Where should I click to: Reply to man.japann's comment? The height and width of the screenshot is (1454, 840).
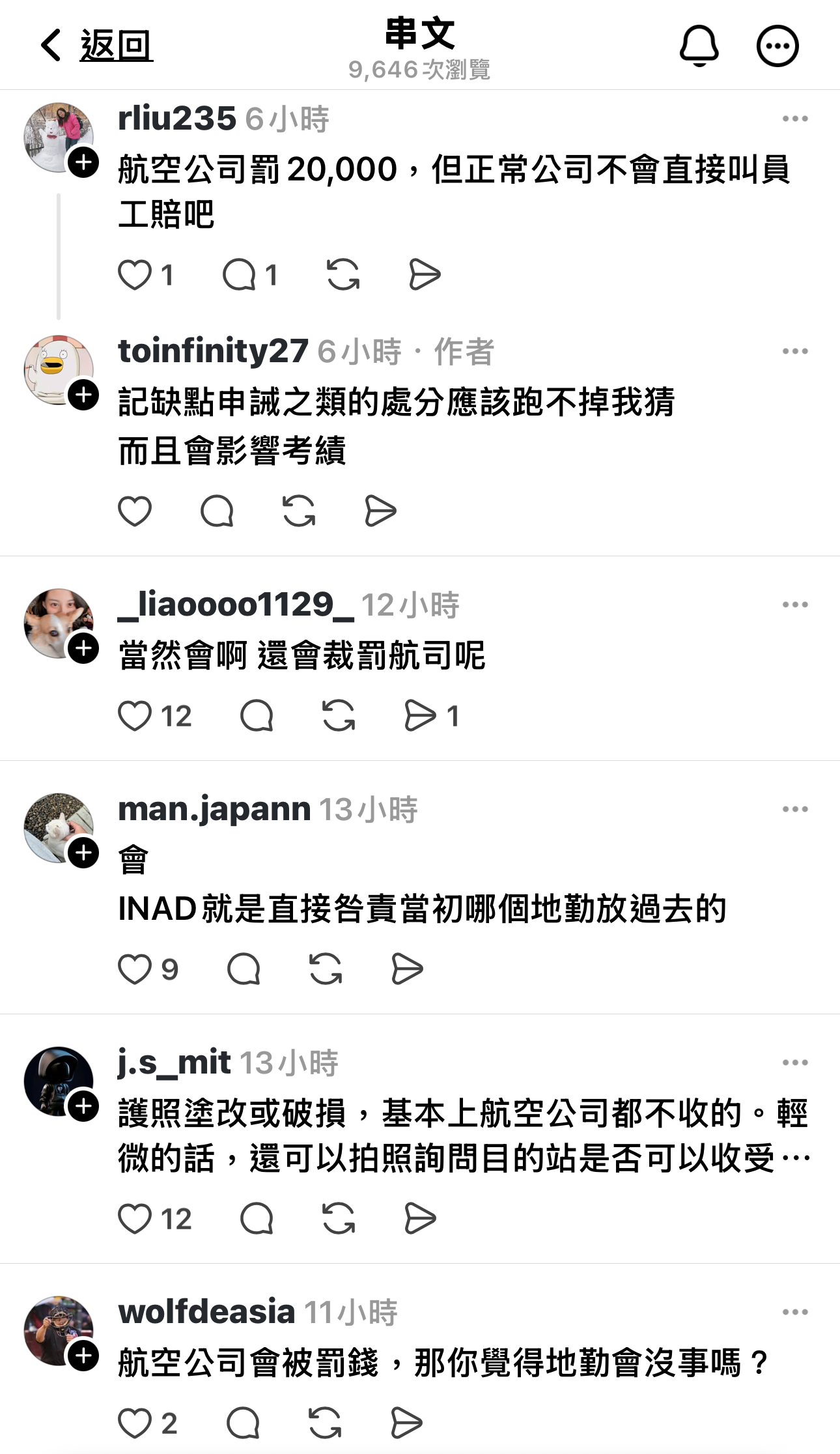pos(244,969)
